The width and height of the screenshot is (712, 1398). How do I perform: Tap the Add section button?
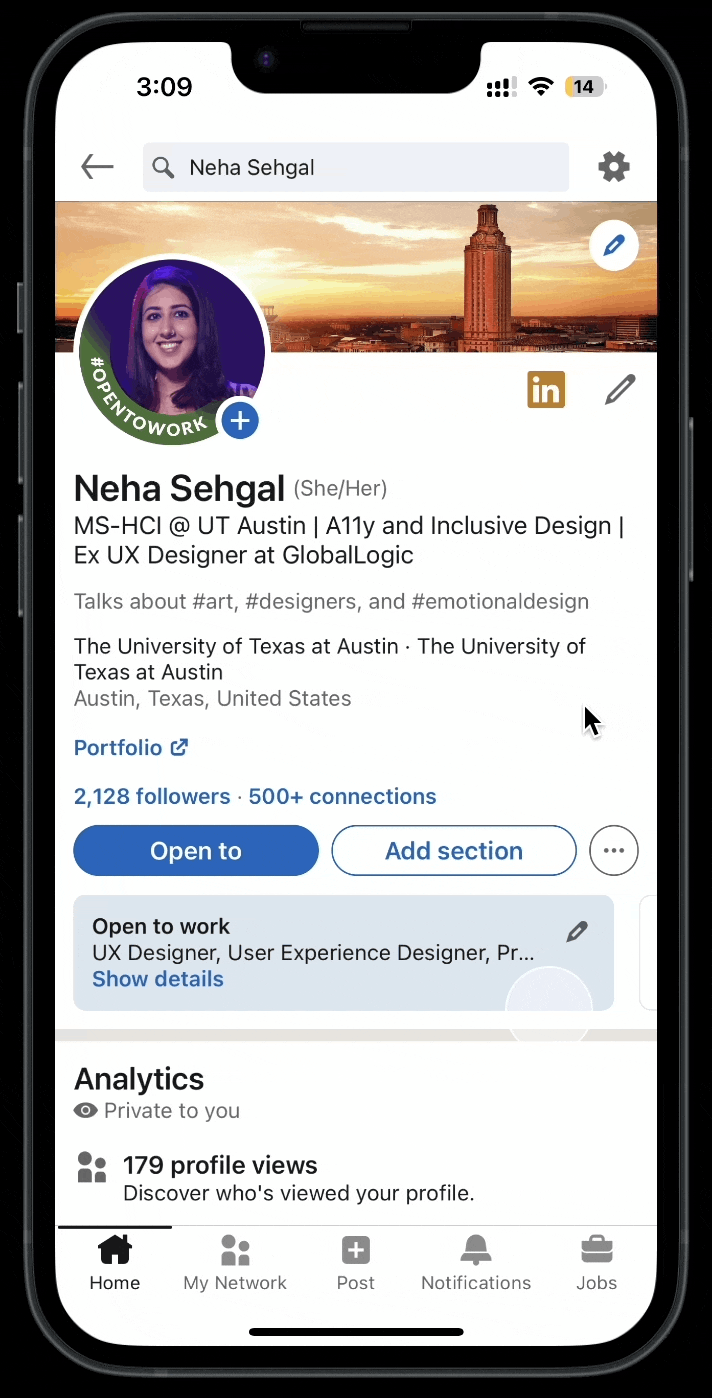click(454, 851)
